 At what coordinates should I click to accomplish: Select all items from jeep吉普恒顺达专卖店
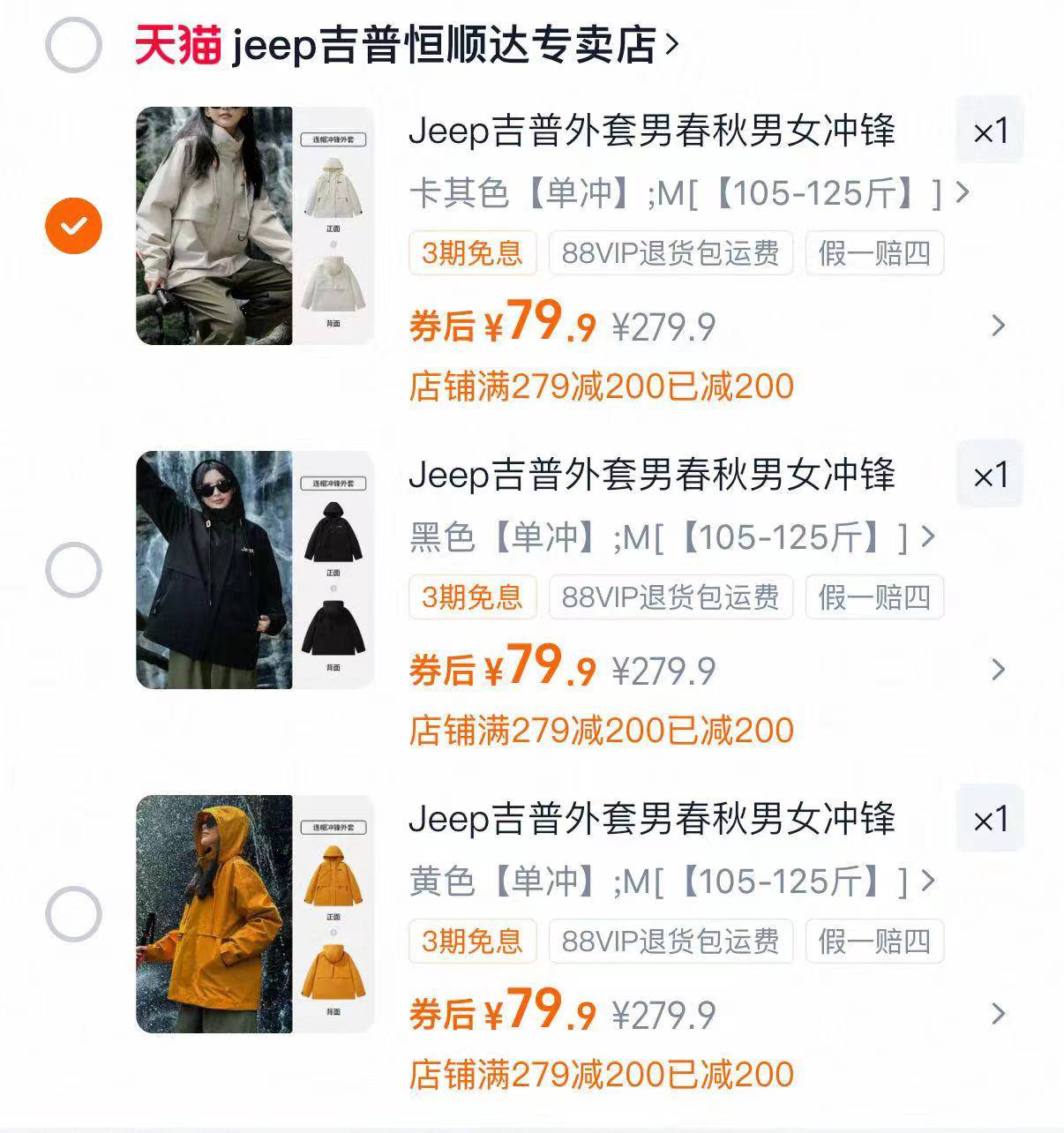point(73,45)
